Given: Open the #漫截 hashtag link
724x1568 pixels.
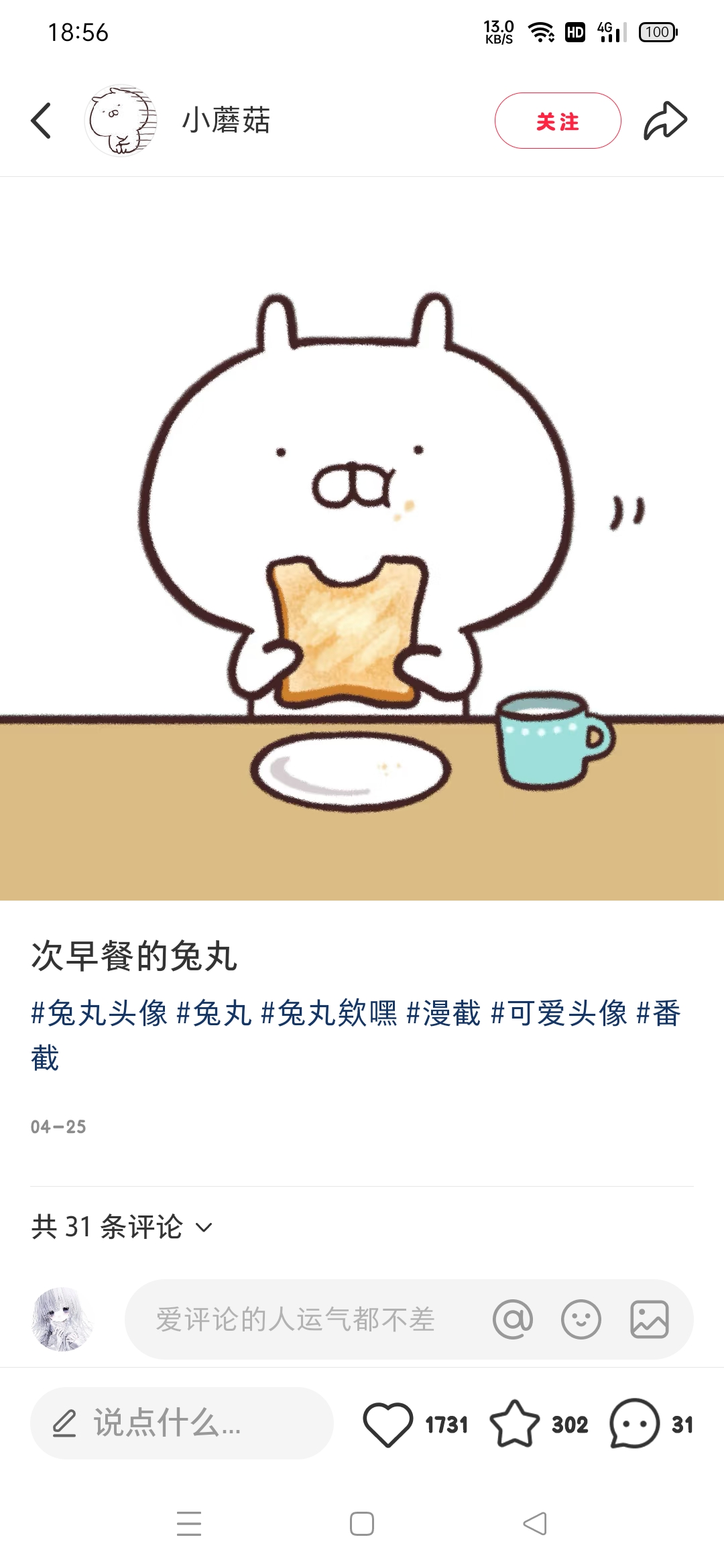Looking at the screenshot, I should (445, 1015).
